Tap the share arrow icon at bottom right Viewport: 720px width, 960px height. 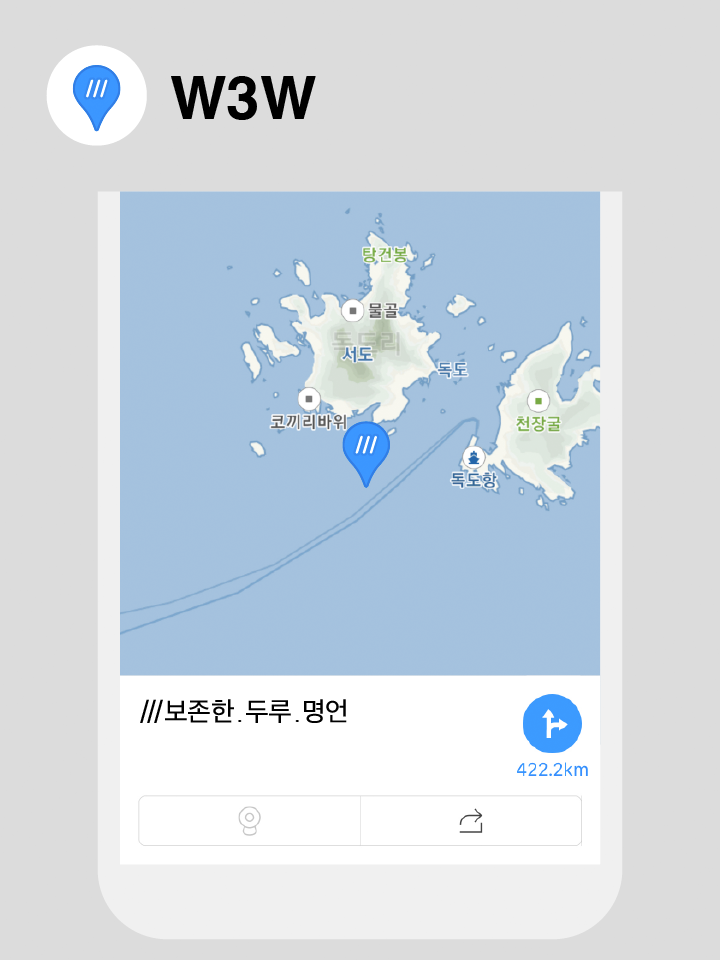click(470, 820)
